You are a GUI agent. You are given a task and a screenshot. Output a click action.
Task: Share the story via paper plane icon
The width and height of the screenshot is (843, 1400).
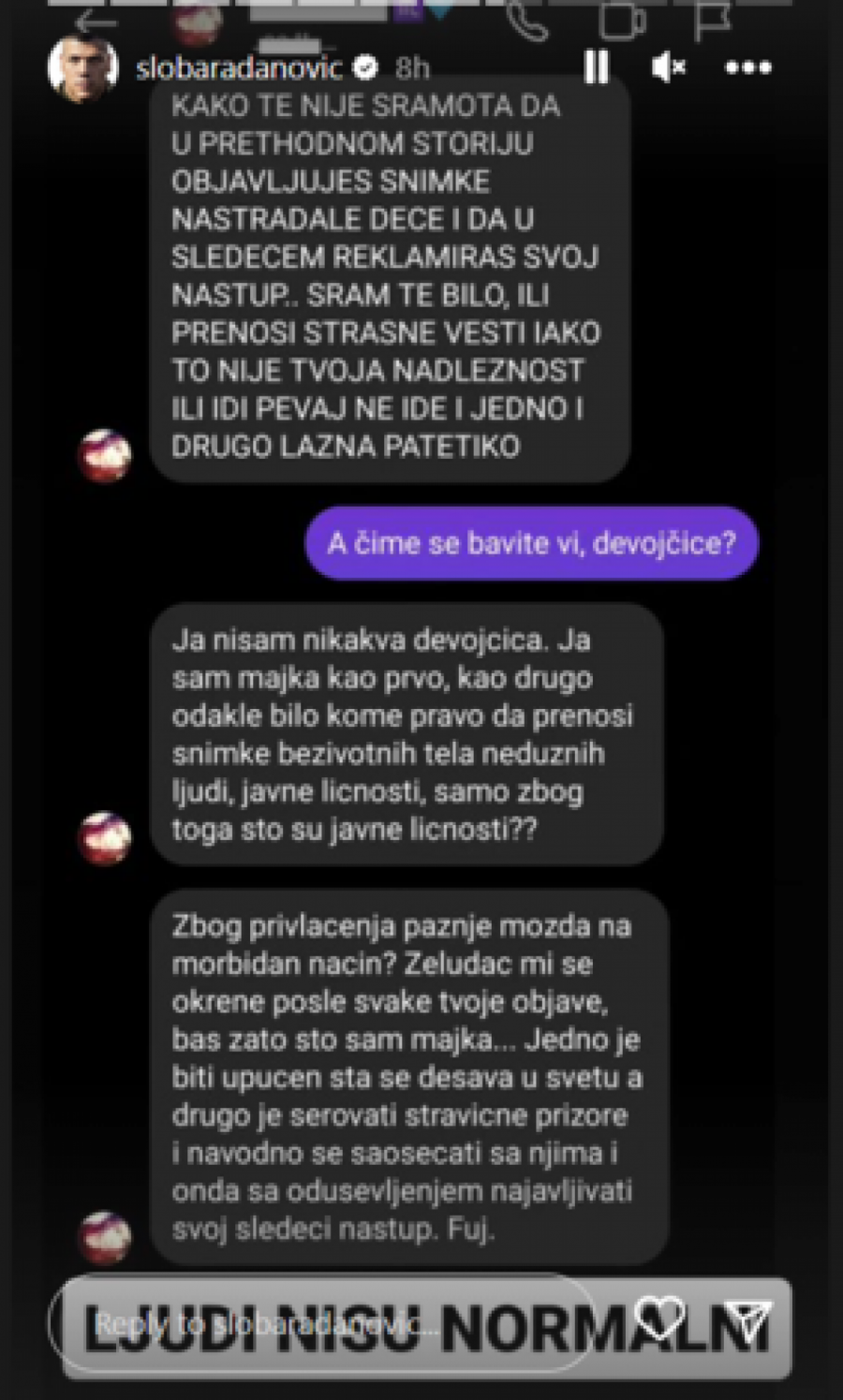pyautogui.click(x=747, y=1319)
